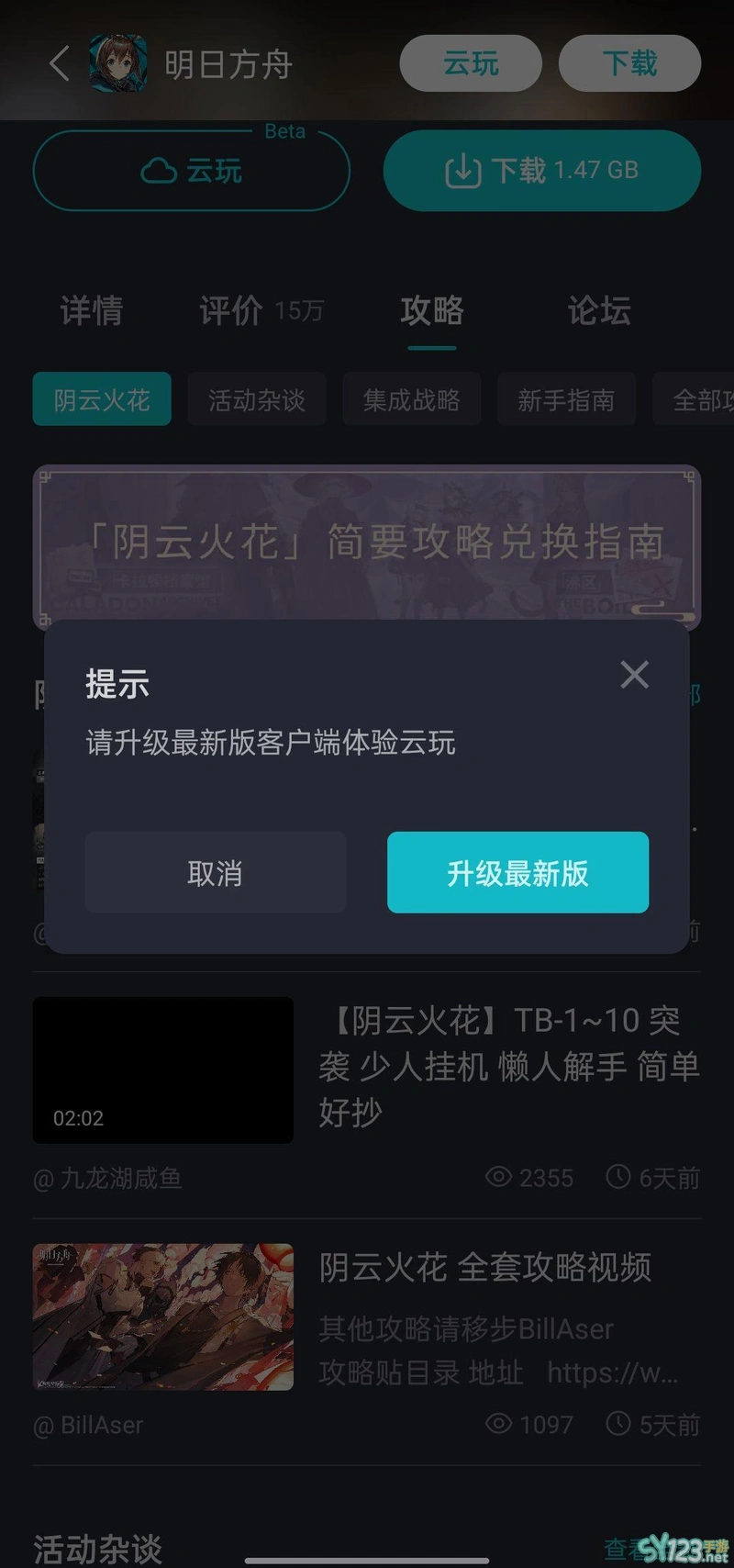Tap 取消 to cancel the upgrade
Image resolution: width=734 pixels, height=1568 pixels.
(216, 872)
